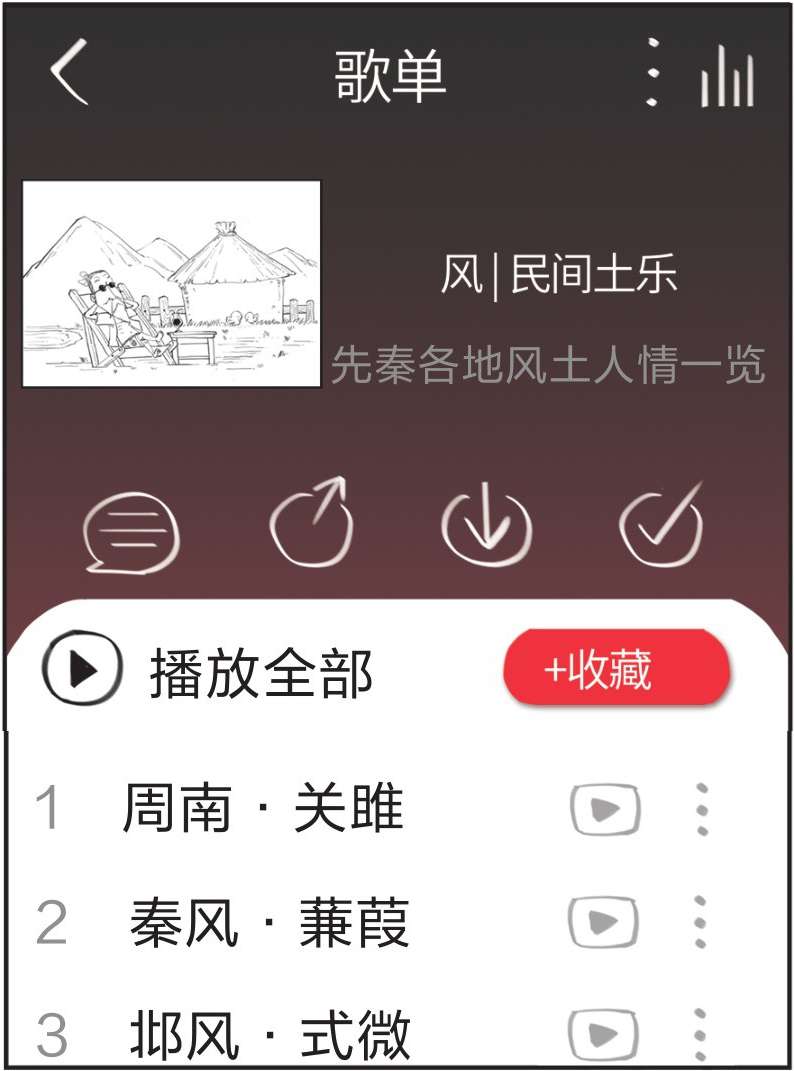Watch the video for 邶风 · 式微
This screenshot has width=794, height=1071.
click(x=604, y=1034)
